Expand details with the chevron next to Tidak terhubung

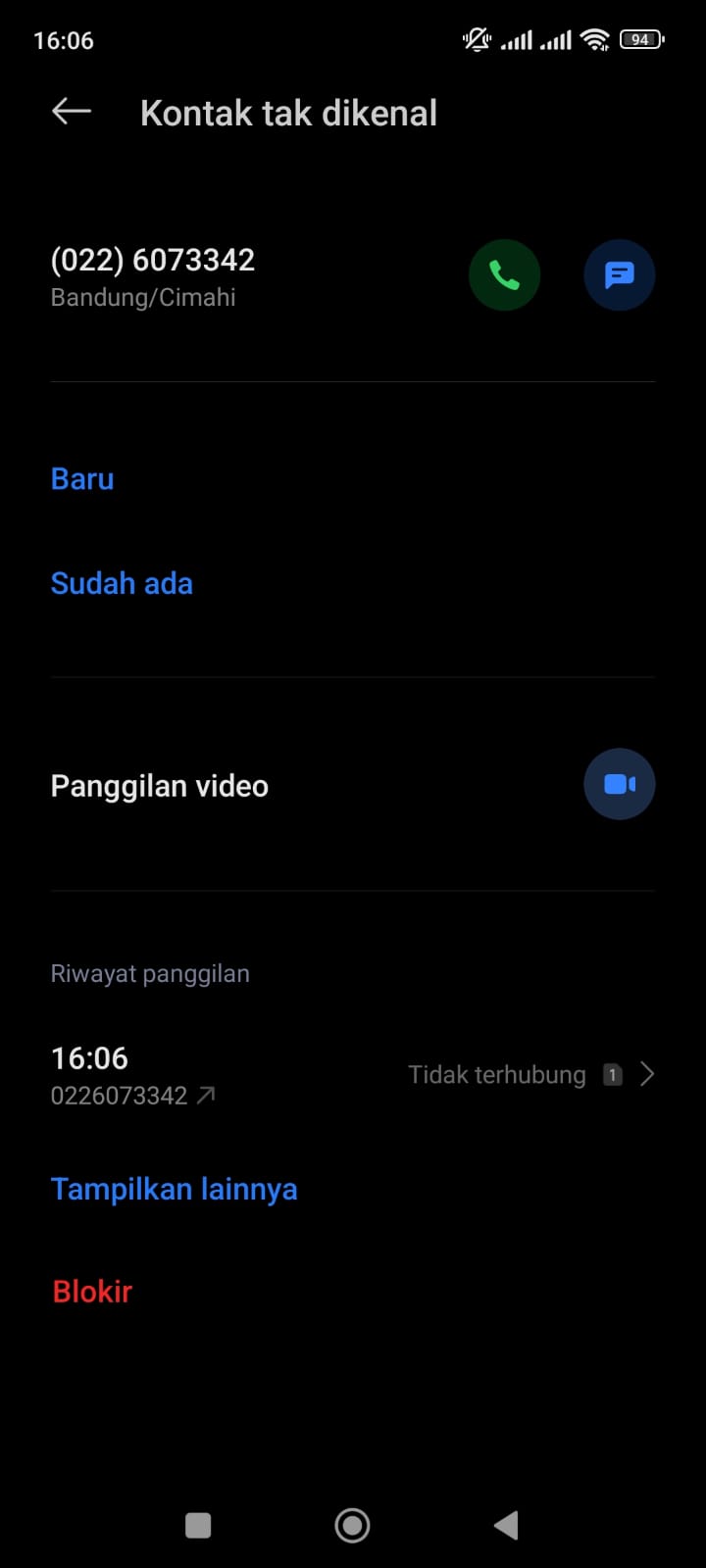(x=646, y=1074)
